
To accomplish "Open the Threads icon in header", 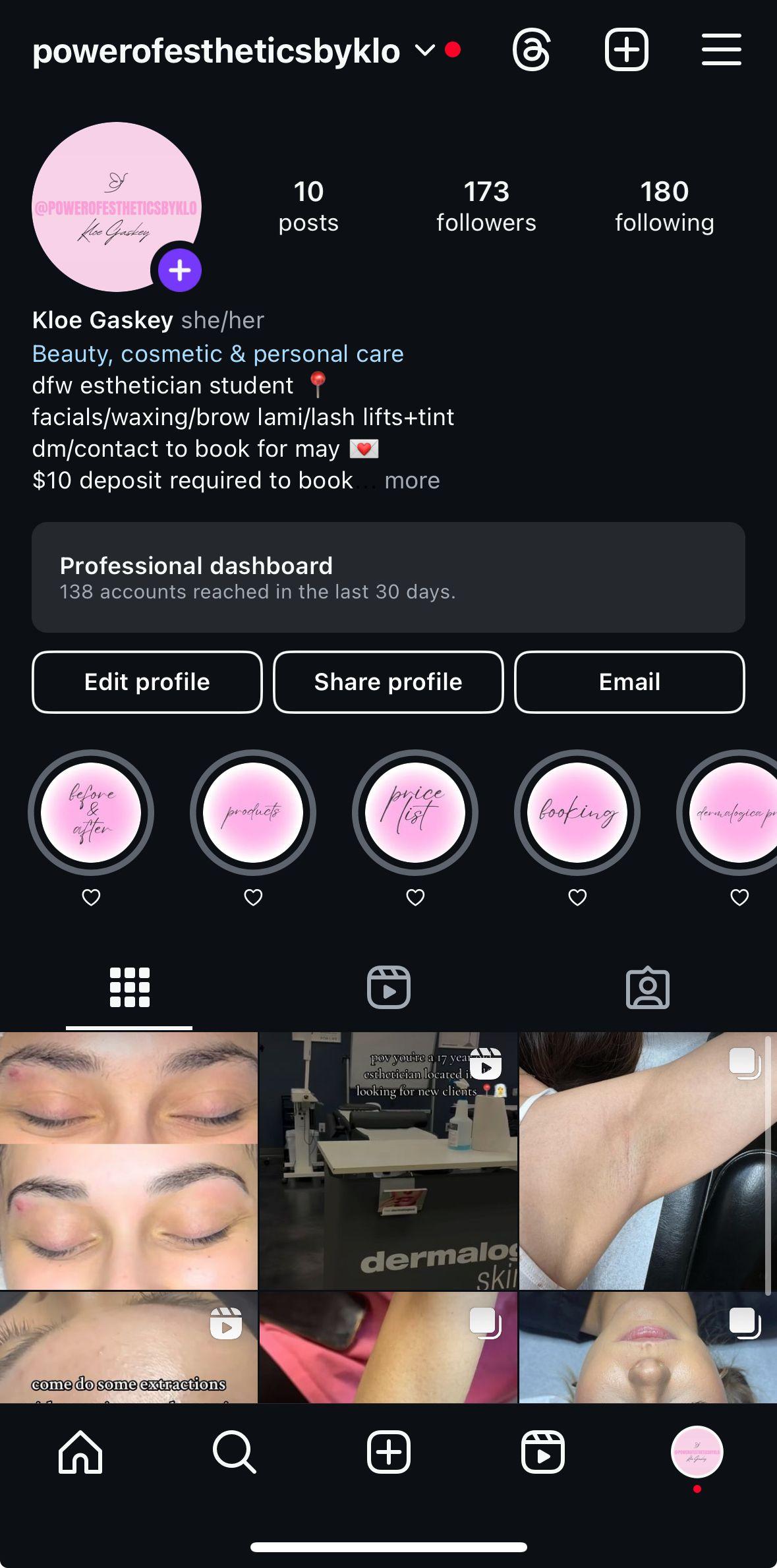I will (531, 50).
